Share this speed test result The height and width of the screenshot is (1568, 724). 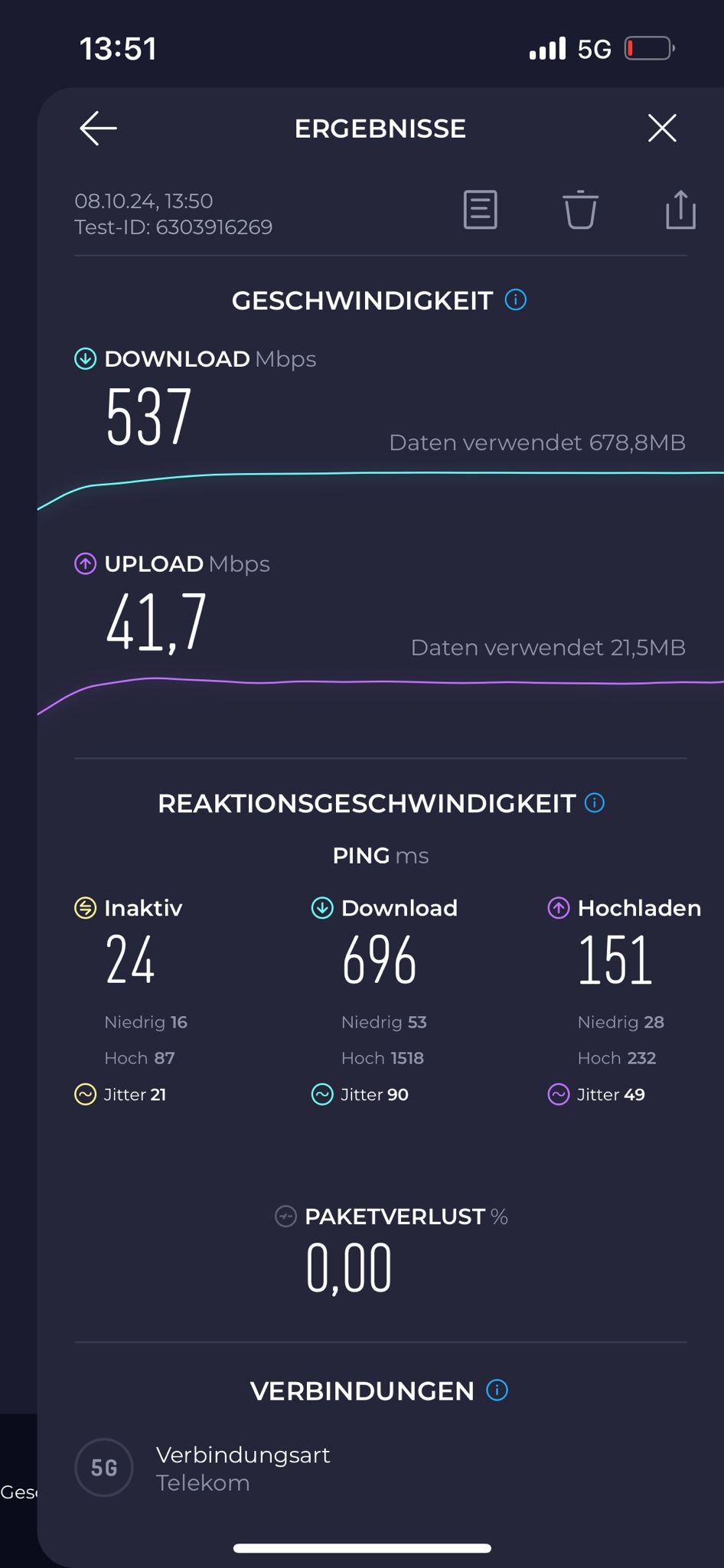click(x=680, y=210)
